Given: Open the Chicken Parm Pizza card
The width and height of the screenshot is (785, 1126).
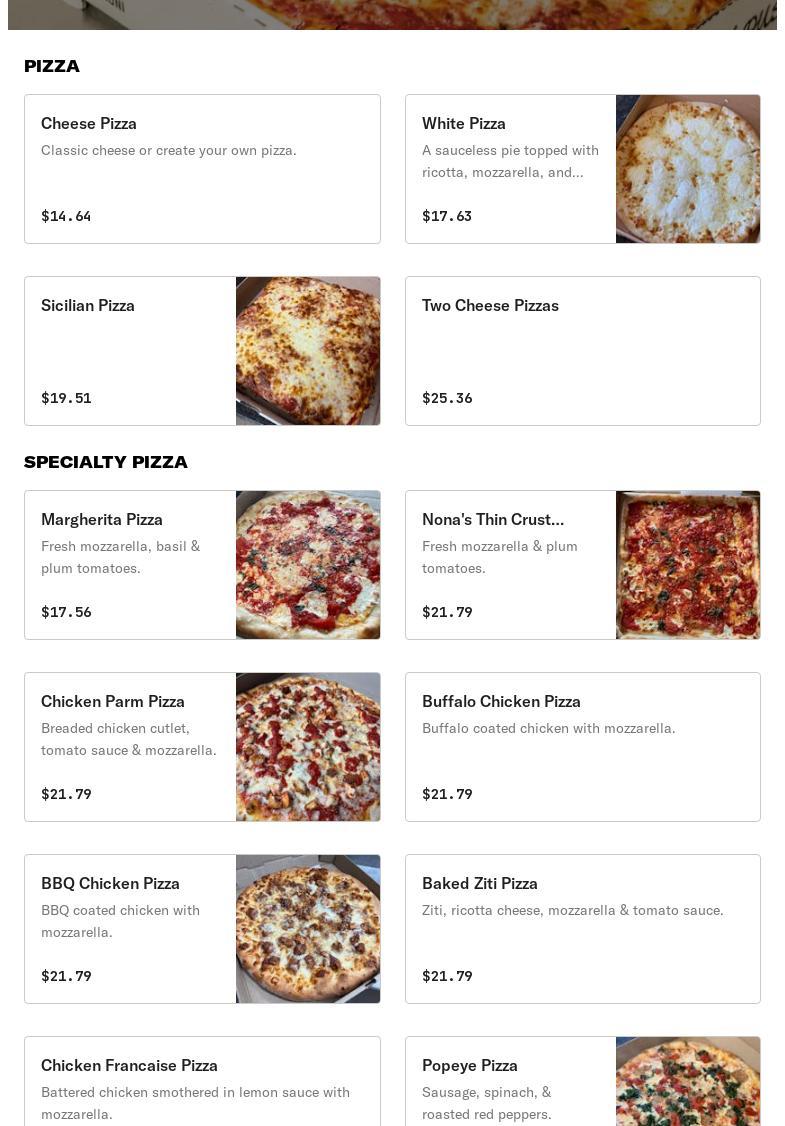Looking at the screenshot, I should (x=202, y=747).
